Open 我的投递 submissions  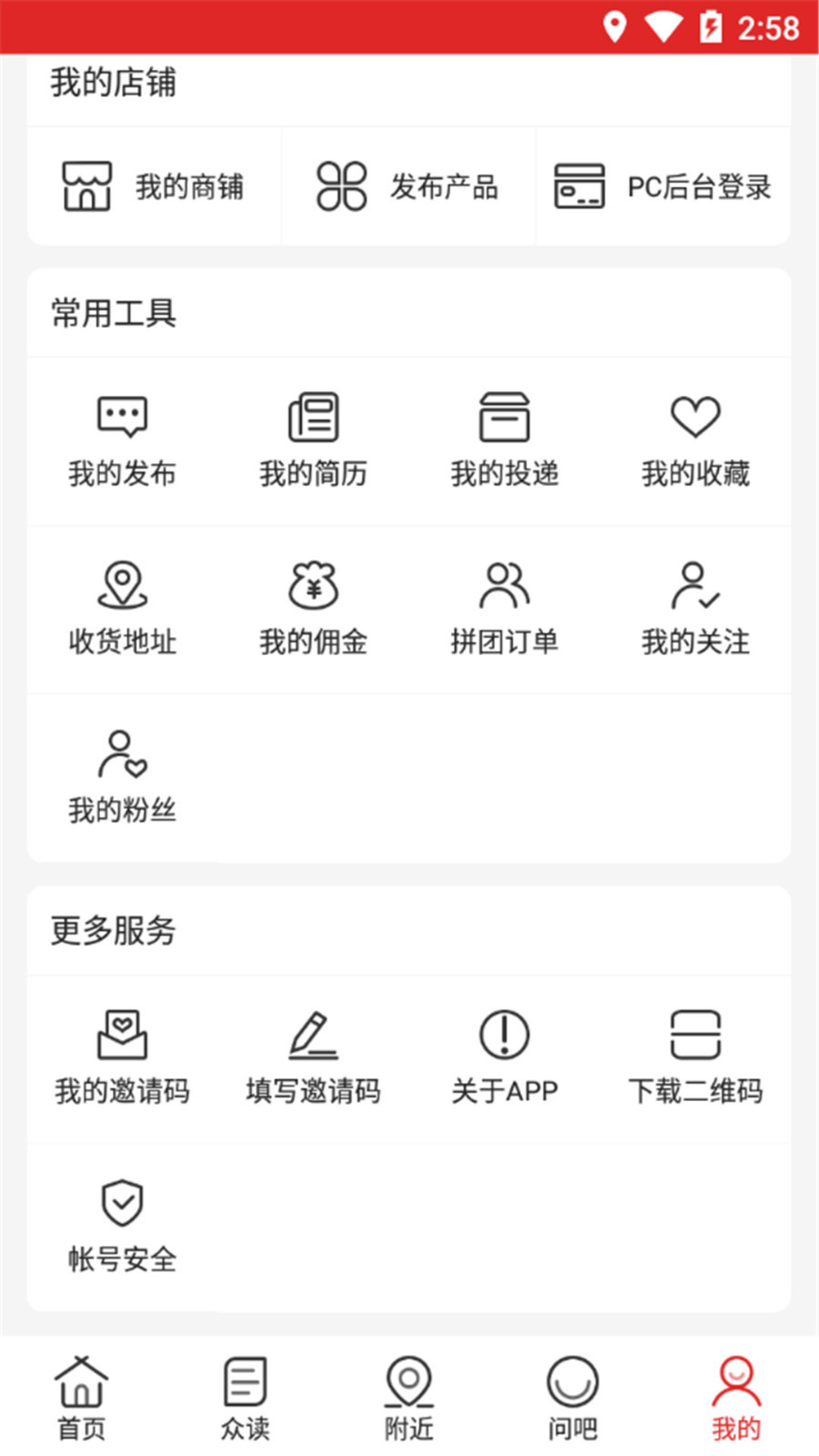click(x=504, y=442)
